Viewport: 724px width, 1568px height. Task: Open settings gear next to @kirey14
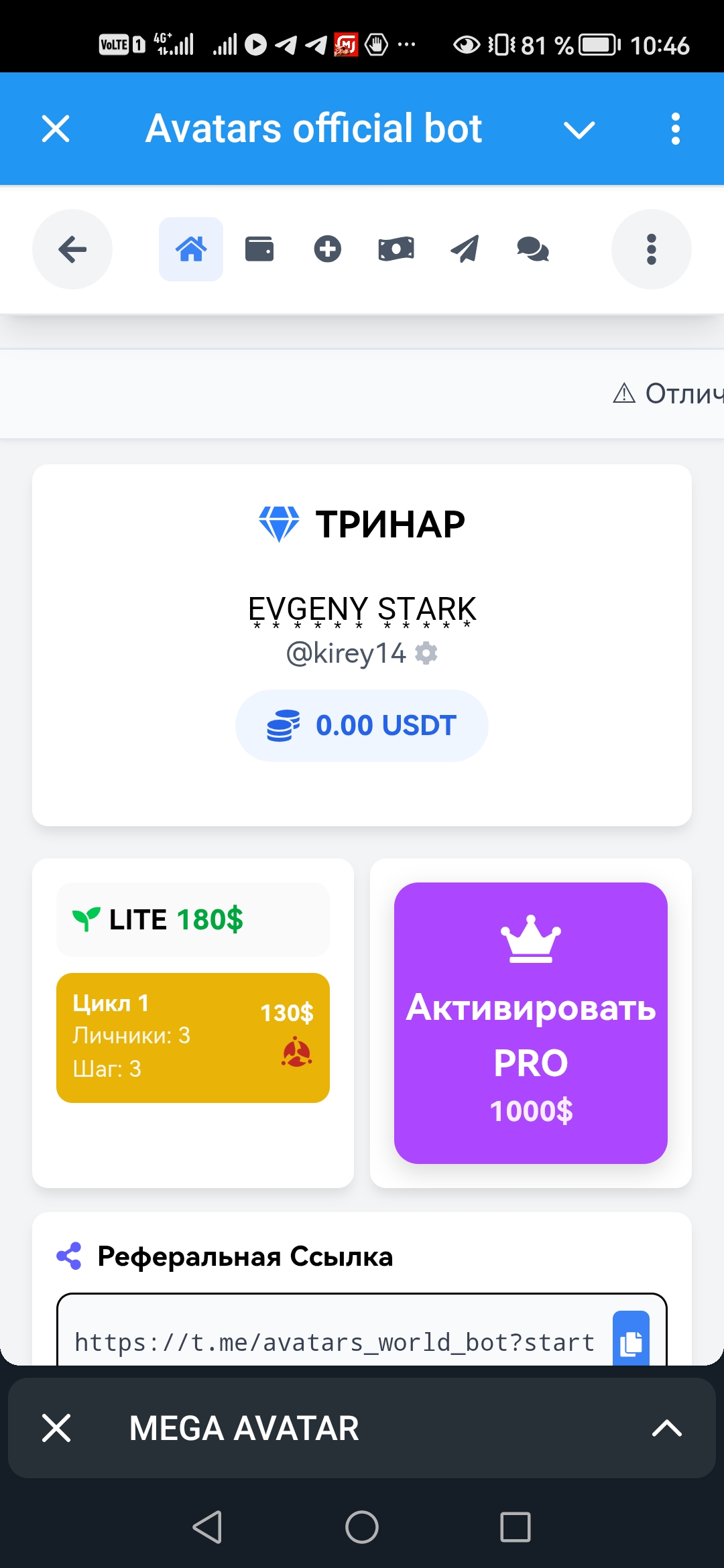point(426,653)
